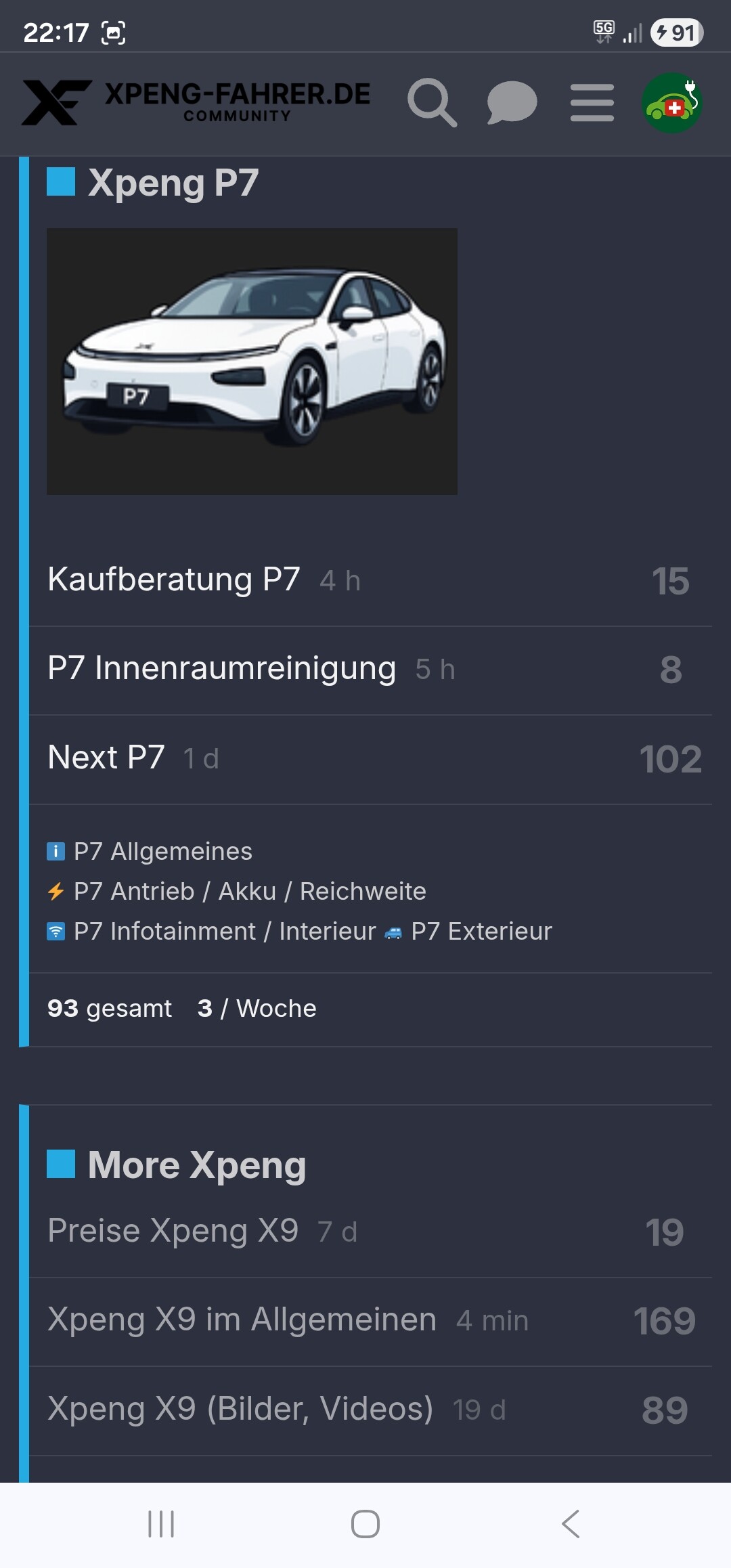Open the Preise Xpeng X9 topic
The width and height of the screenshot is (731, 1568).
click(x=173, y=1230)
